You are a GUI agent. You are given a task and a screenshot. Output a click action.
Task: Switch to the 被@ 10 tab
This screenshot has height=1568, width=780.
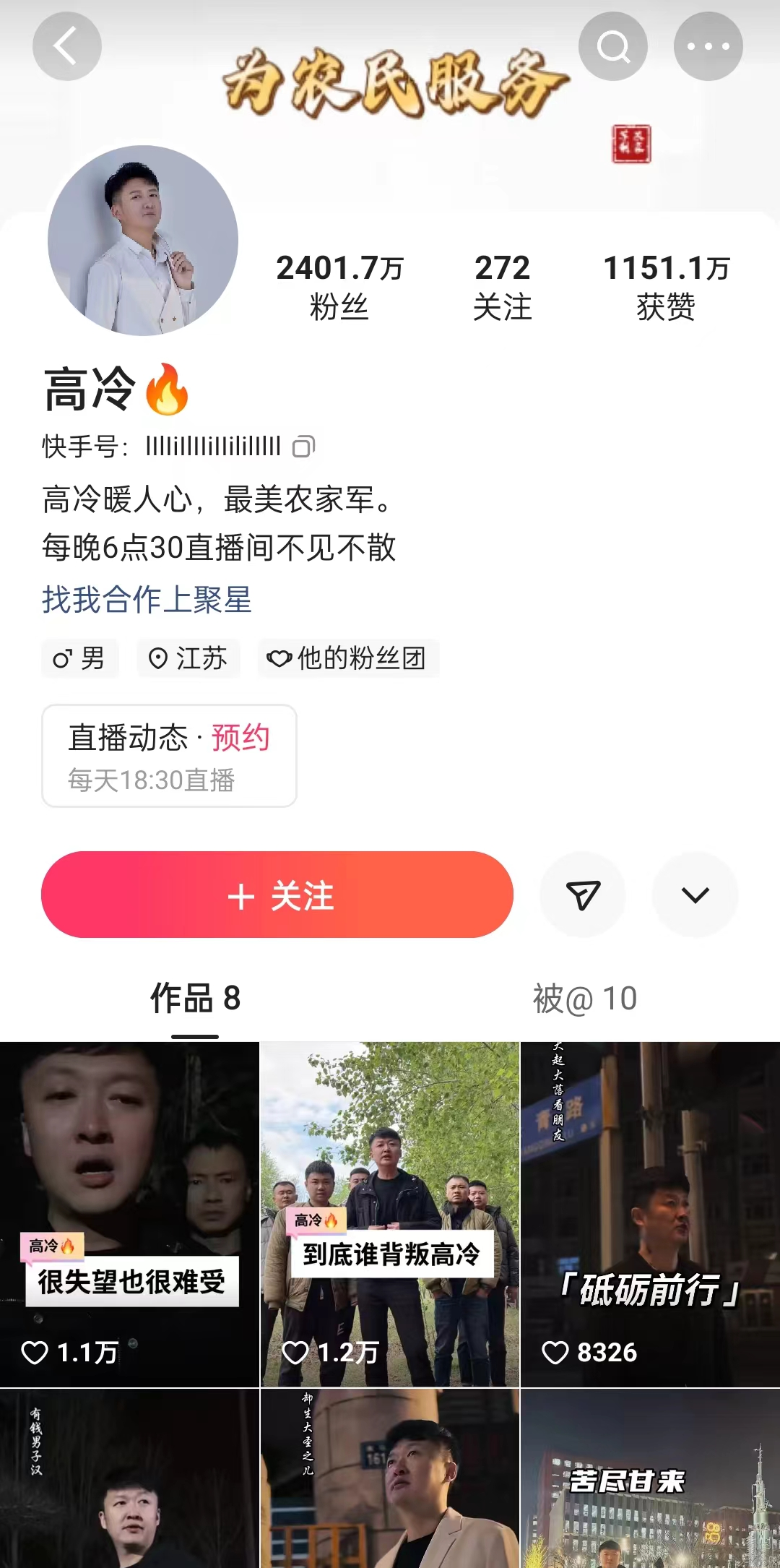click(x=584, y=999)
